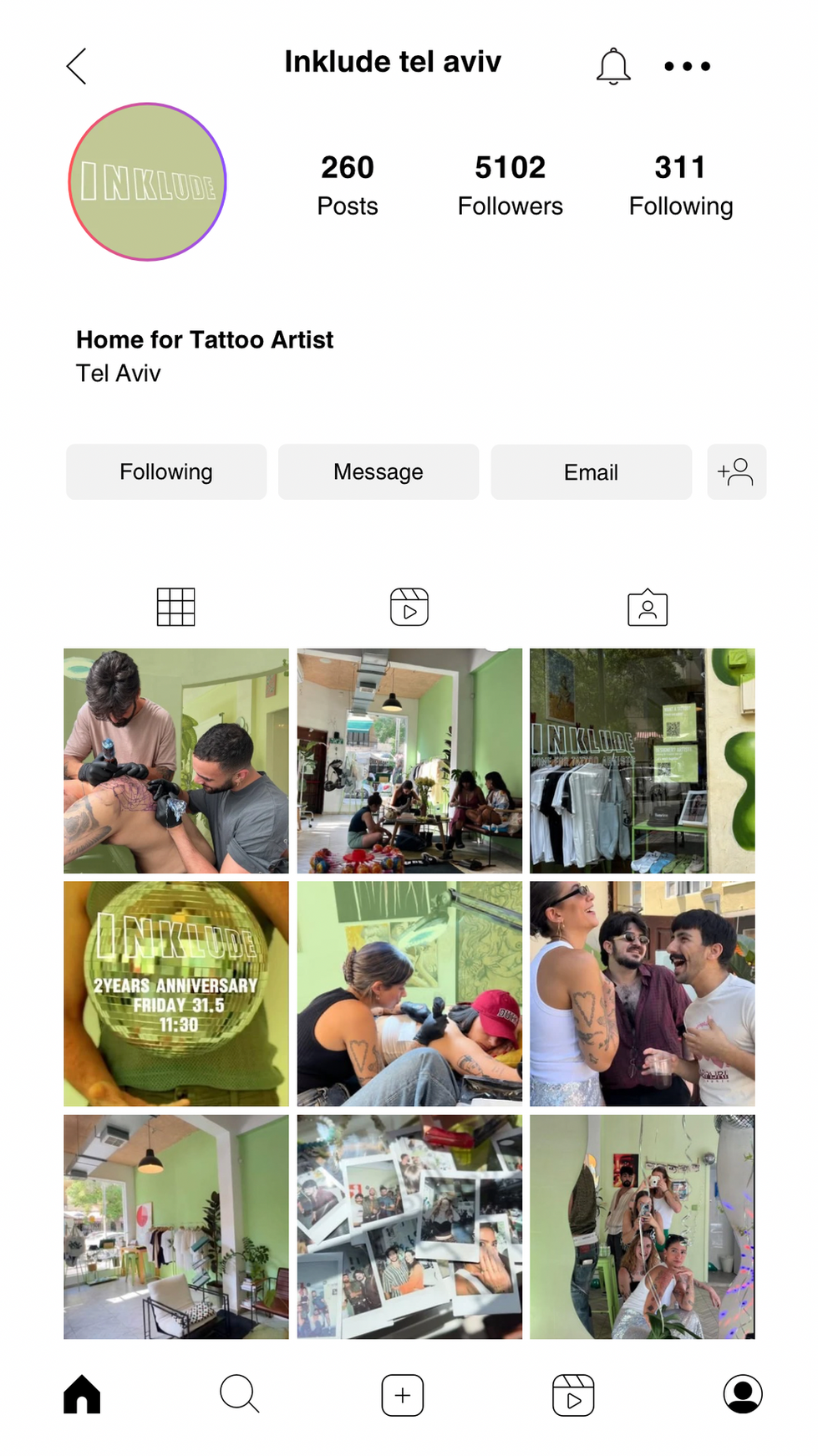Image resolution: width=818 pixels, height=1456 pixels.
Task: Open the notifications bell
Action: (612, 66)
